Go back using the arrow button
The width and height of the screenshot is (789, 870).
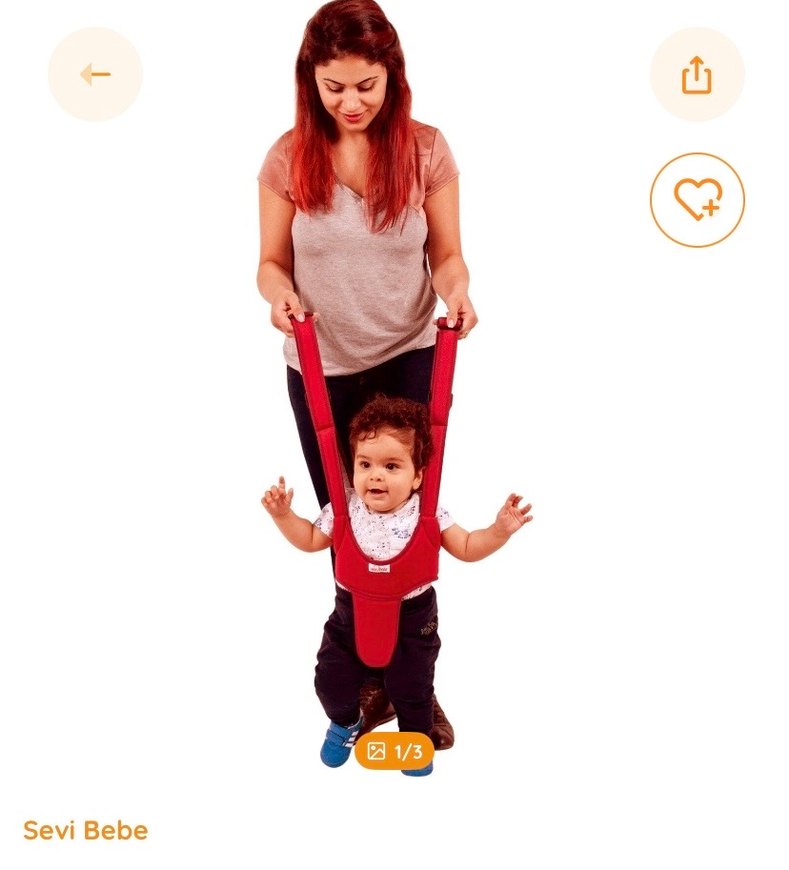95,74
